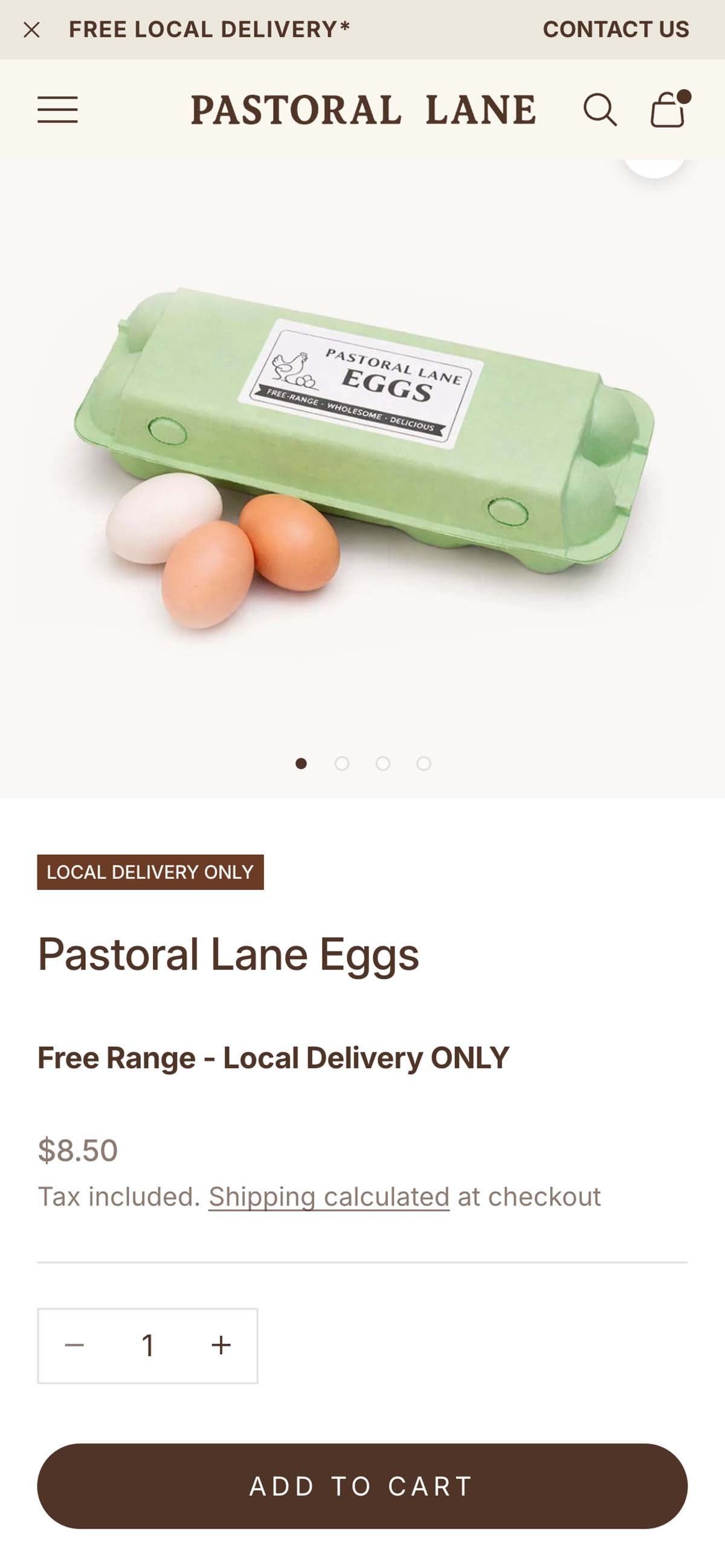Add Pastoral Lane Eggs to cart
This screenshot has width=725, height=1568.
[362, 1486]
